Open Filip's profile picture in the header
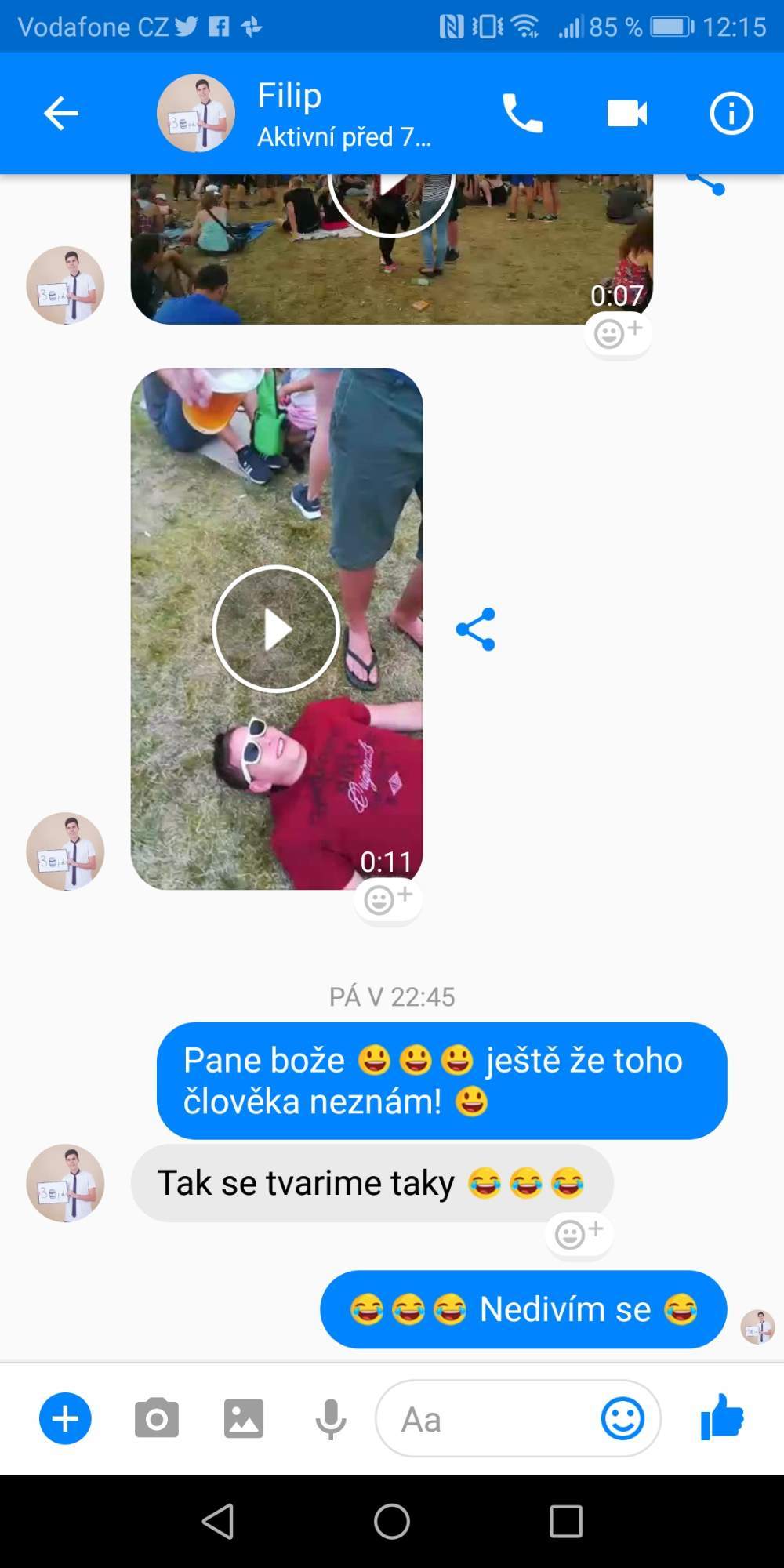Viewport: 784px width, 1568px height. [196, 114]
